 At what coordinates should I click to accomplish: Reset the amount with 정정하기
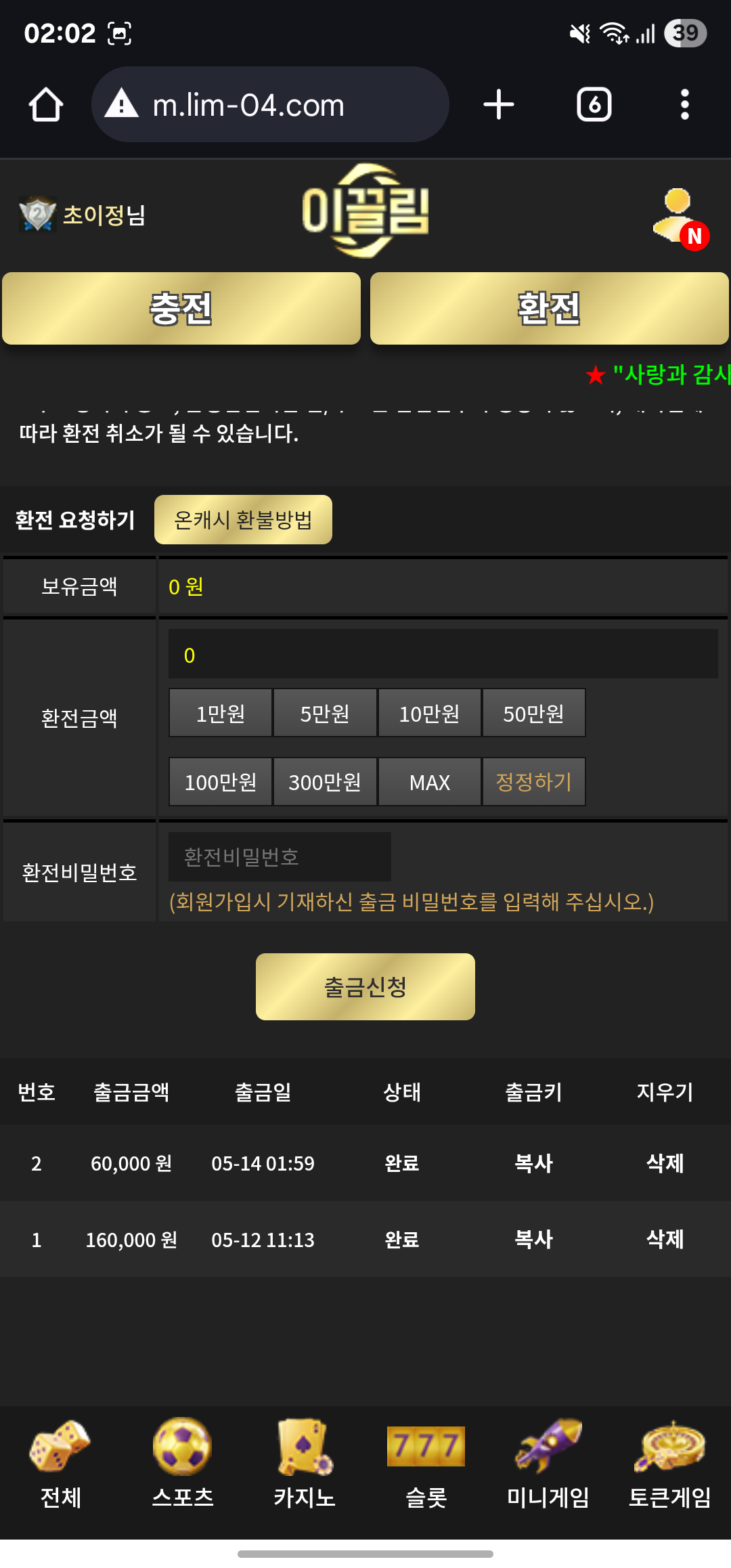pyautogui.click(x=533, y=783)
